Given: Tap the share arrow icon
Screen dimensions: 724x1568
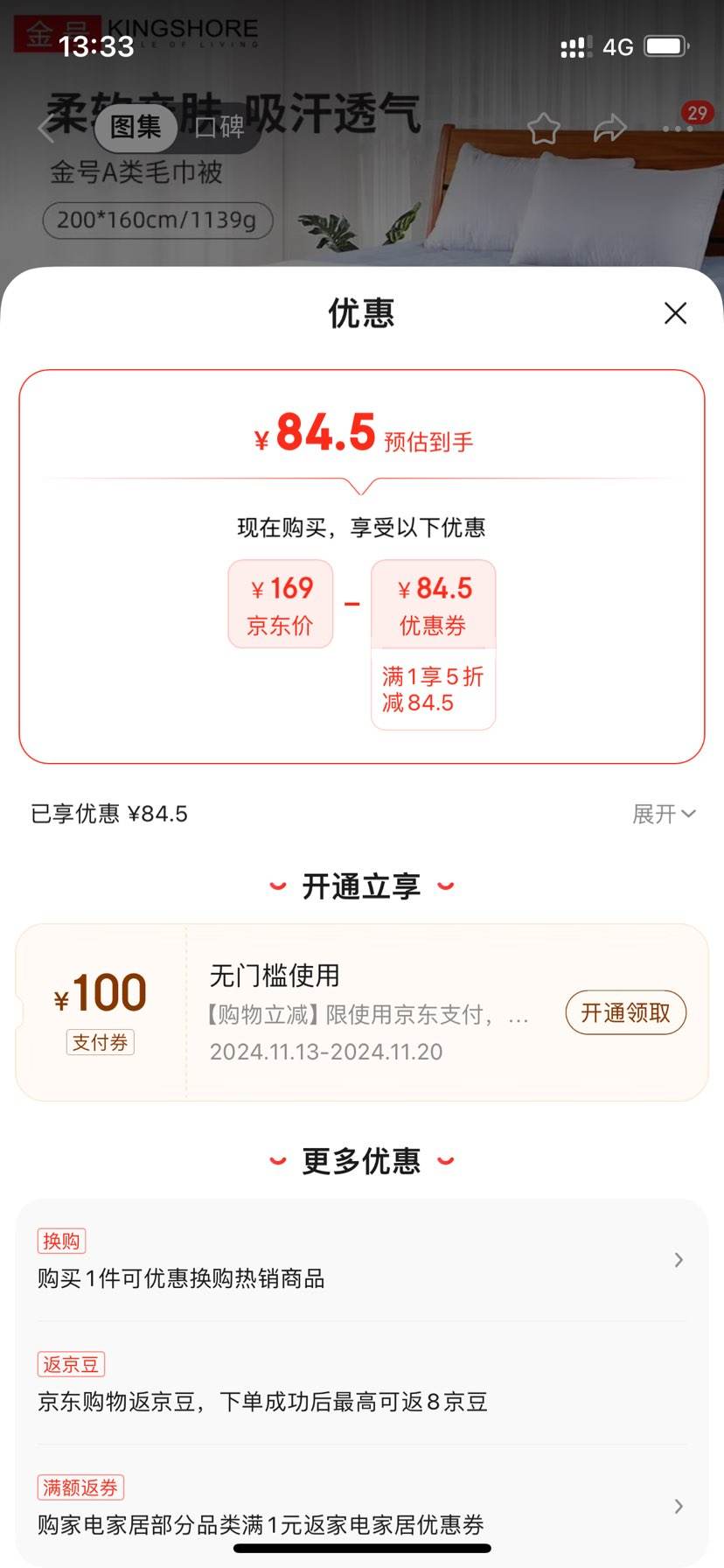Looking at the screenshot, I should (609, 128).
